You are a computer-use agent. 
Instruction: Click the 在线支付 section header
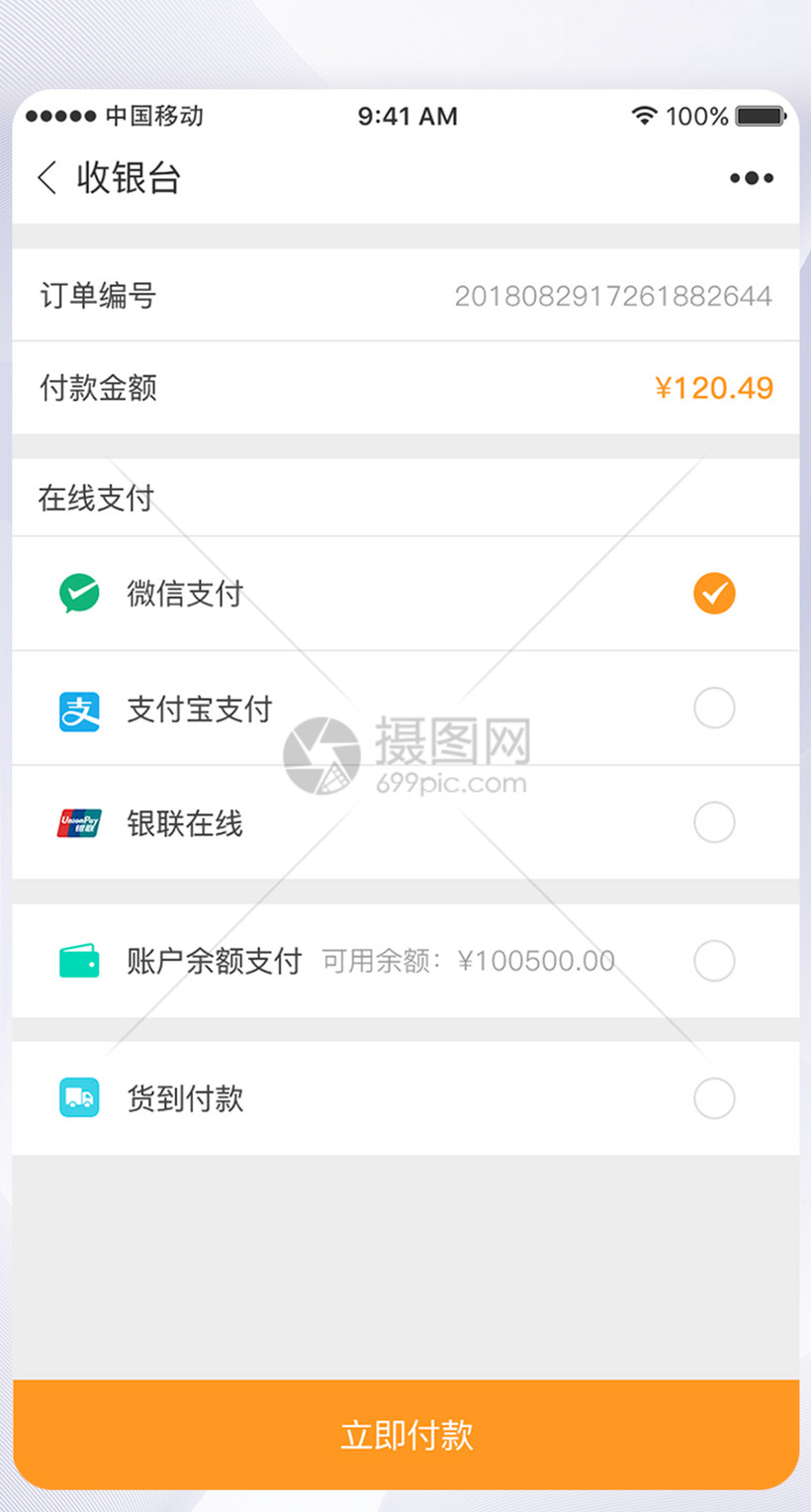pos(95,498)
